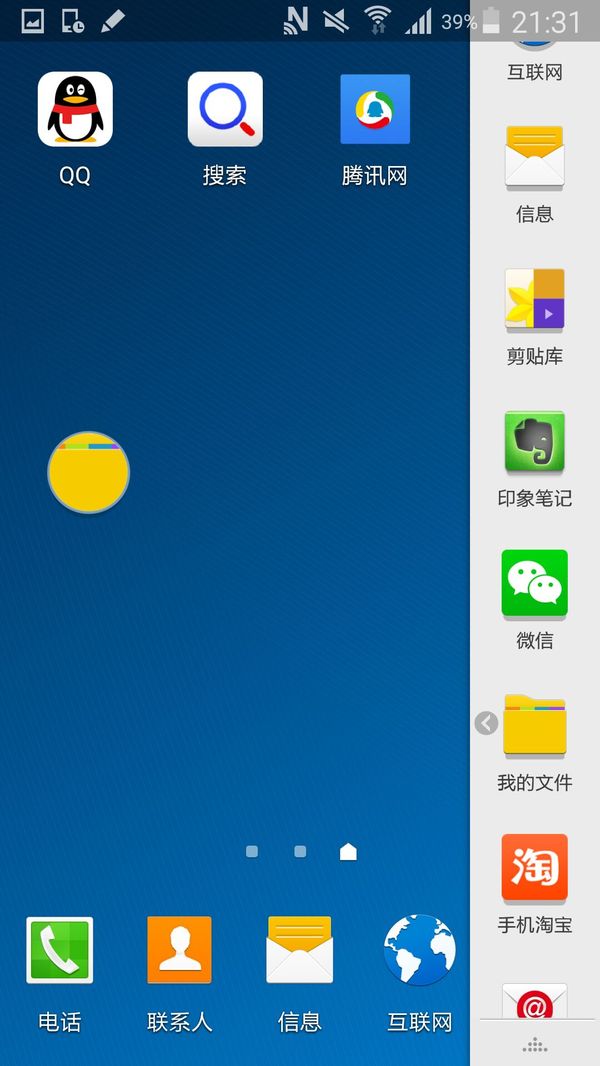
Task: Open 剪贴库 scrapbook in side panel
Action: point(534,300)
